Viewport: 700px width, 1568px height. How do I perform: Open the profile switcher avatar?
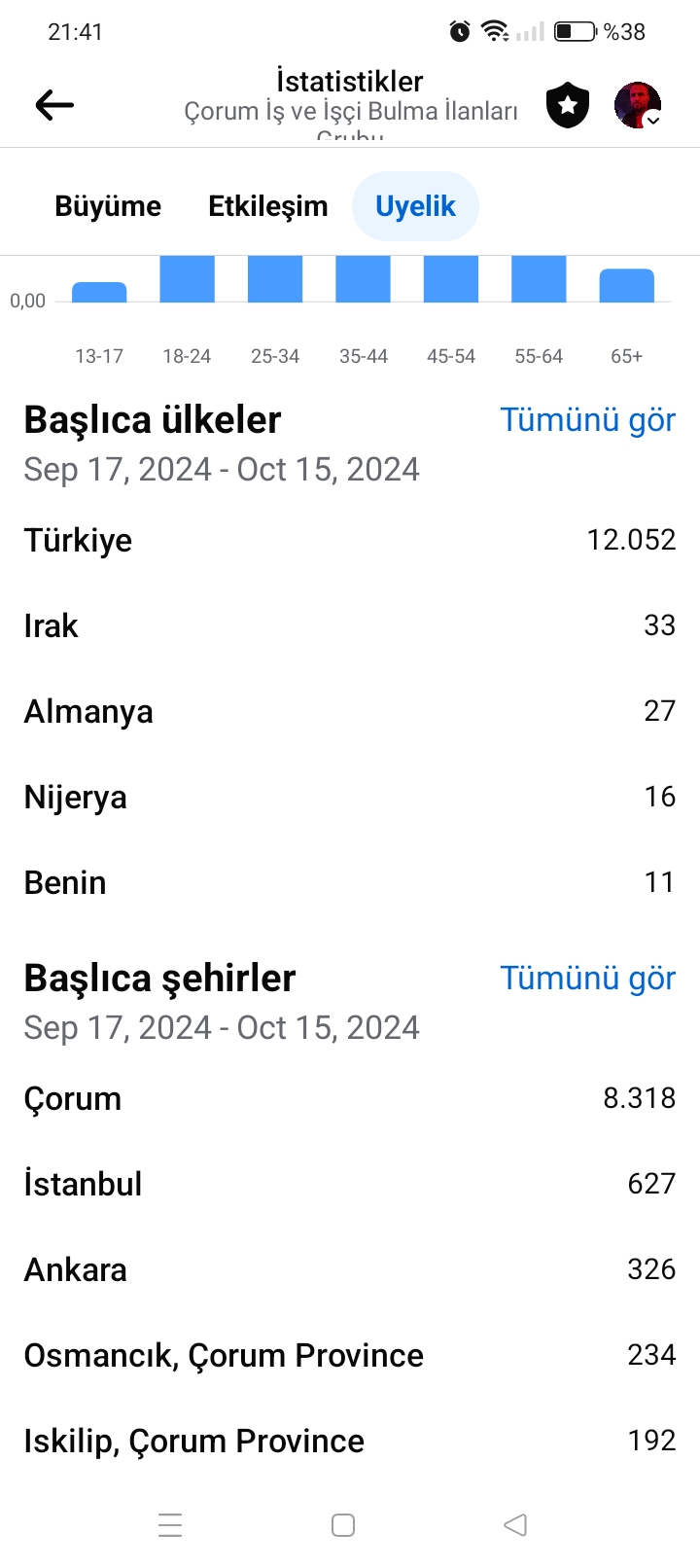(x=638, y=105)
